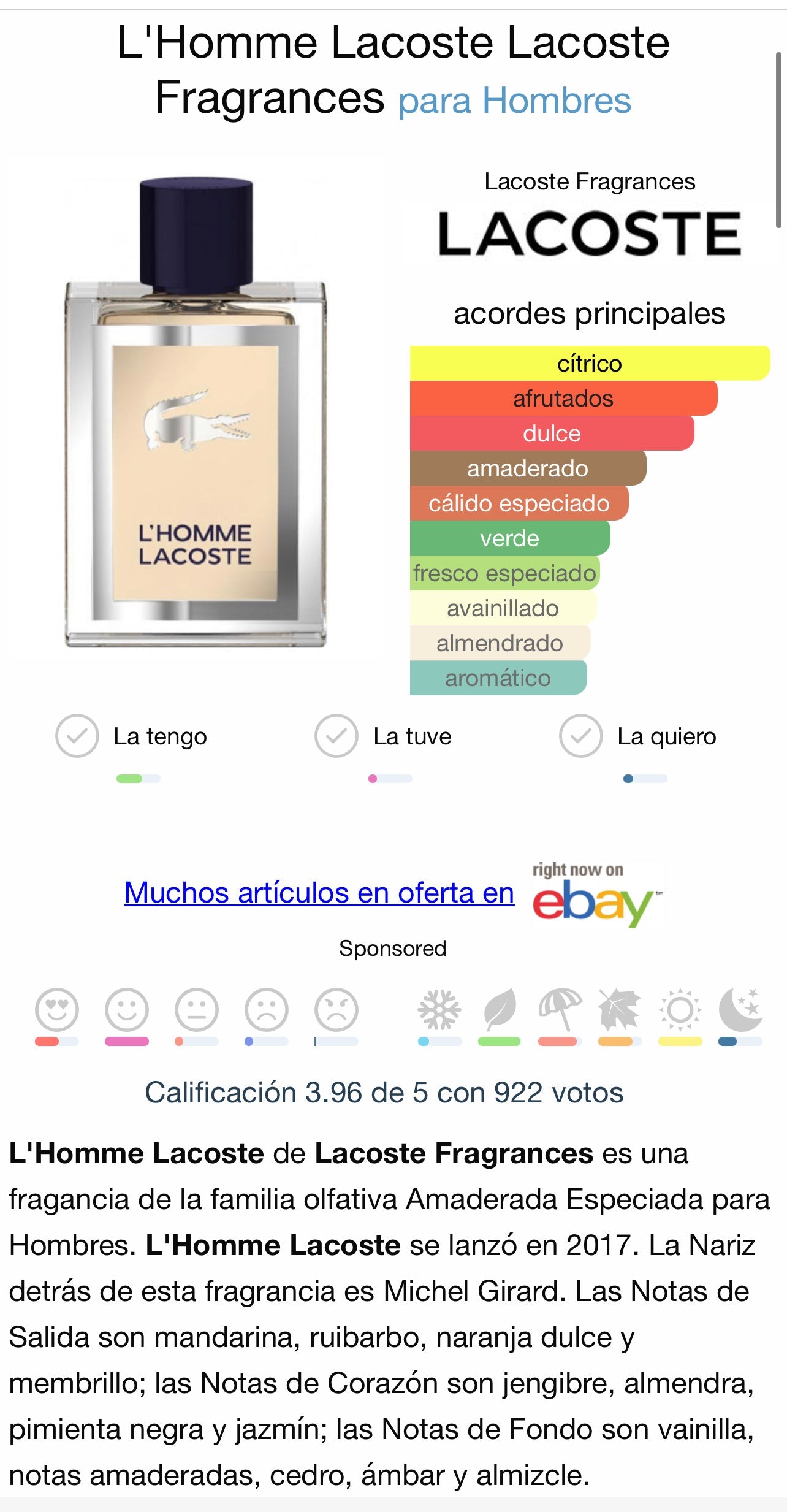Vote with the heart-eyes love face
Image resolution: width=787 pixels, height=1512 pixels.
(x=57, y=1009)
